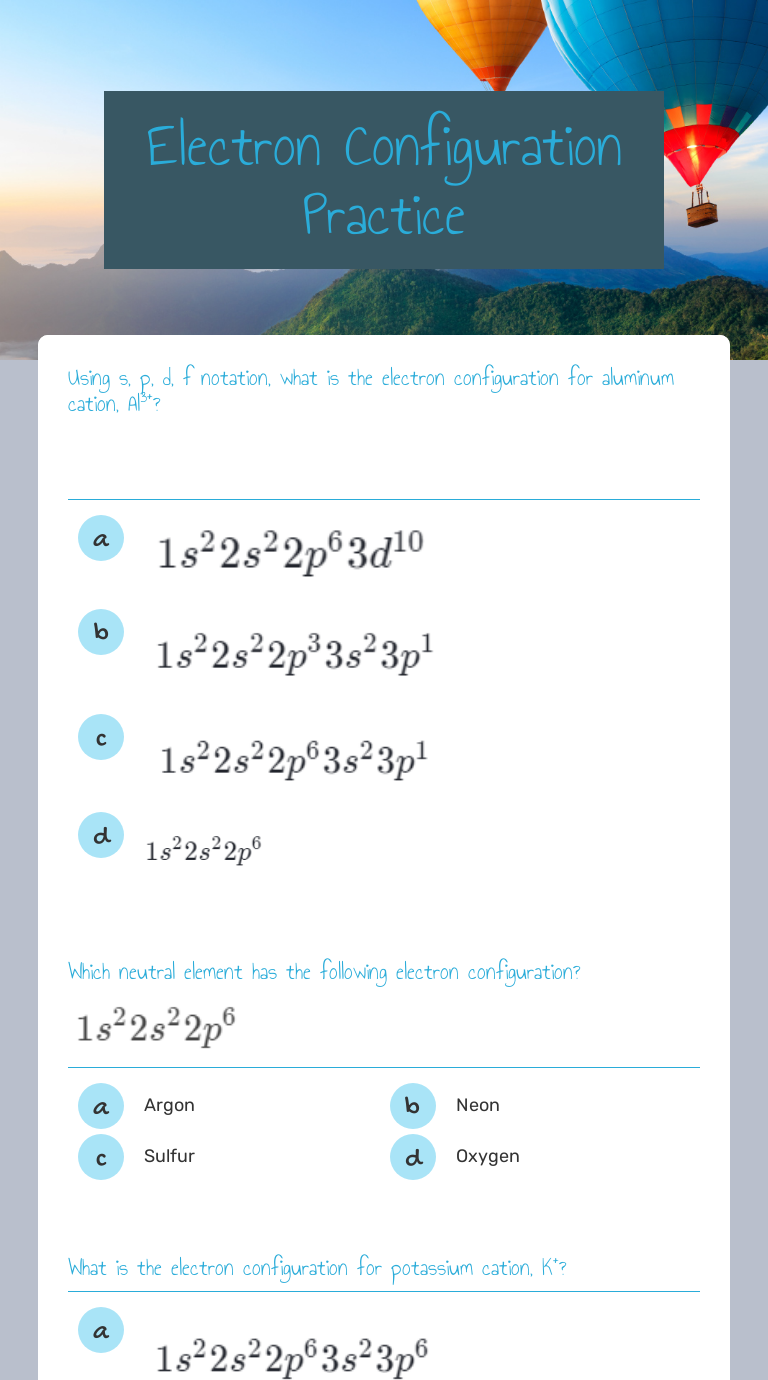Mark option d for the aluminum cation question
The width and height of the screenshot is (768, 1380).
pos(101,835)
